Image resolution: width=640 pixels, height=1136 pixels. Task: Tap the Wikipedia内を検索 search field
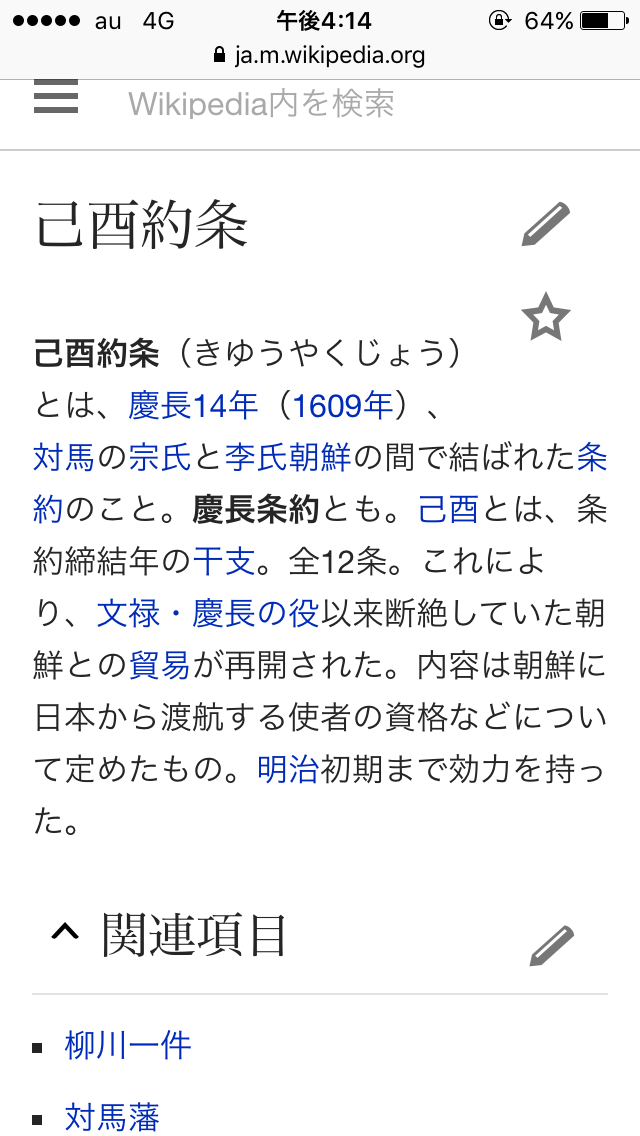click(x=262, y=103)
